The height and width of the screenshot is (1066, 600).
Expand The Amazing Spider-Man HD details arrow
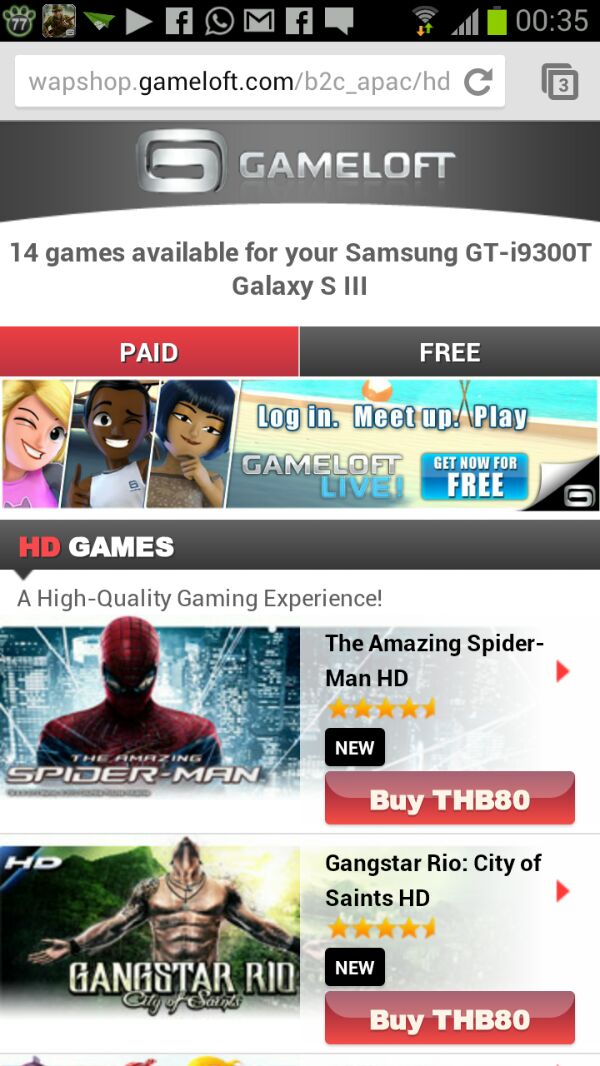click(562, 671)
